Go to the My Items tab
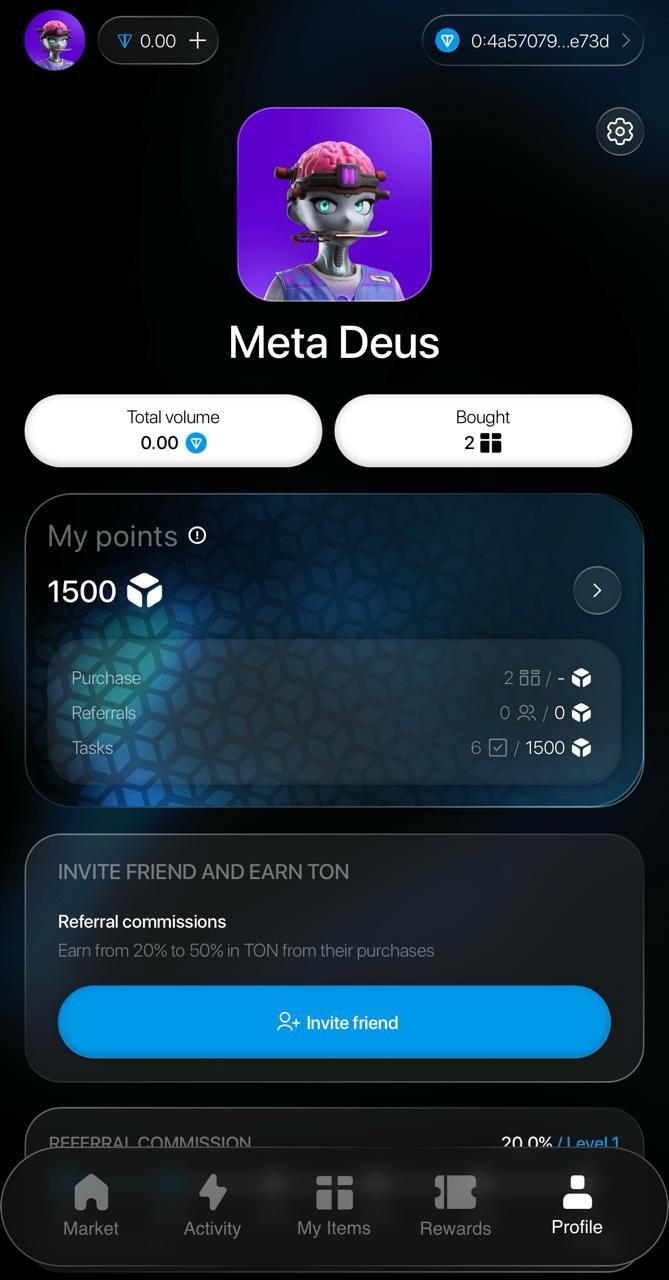Screen dimensions: 669x1280 [334, 1205]
